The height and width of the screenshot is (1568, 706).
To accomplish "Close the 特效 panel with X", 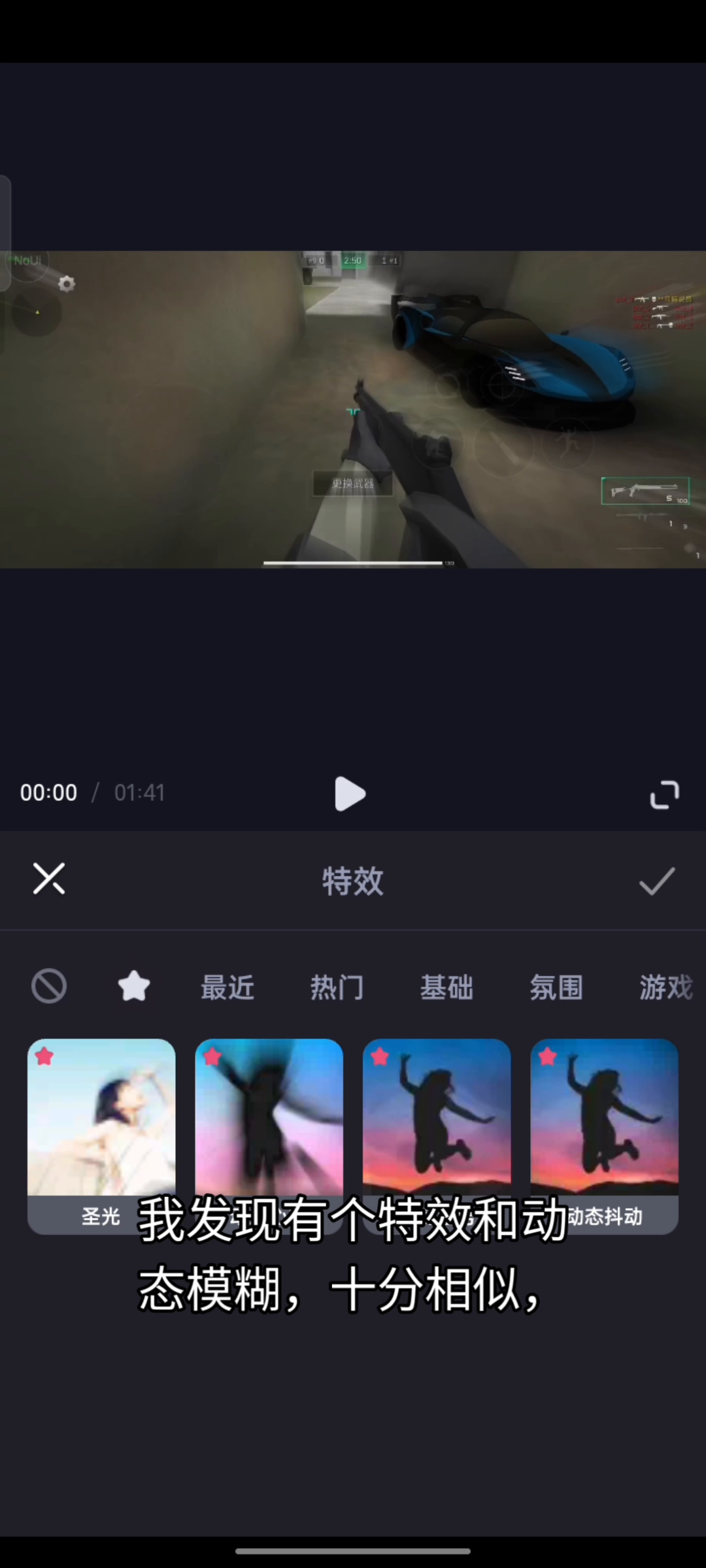I will point(49,879).
